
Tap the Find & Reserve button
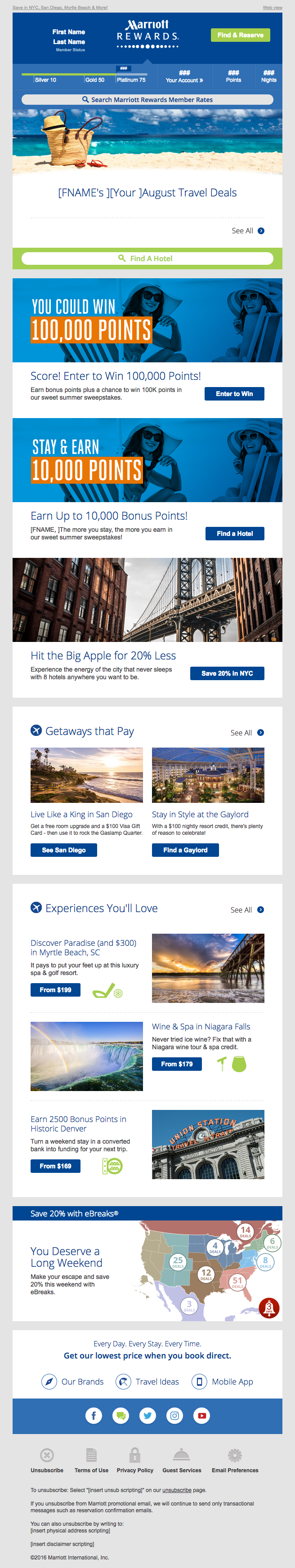click(x=240, y=36)
